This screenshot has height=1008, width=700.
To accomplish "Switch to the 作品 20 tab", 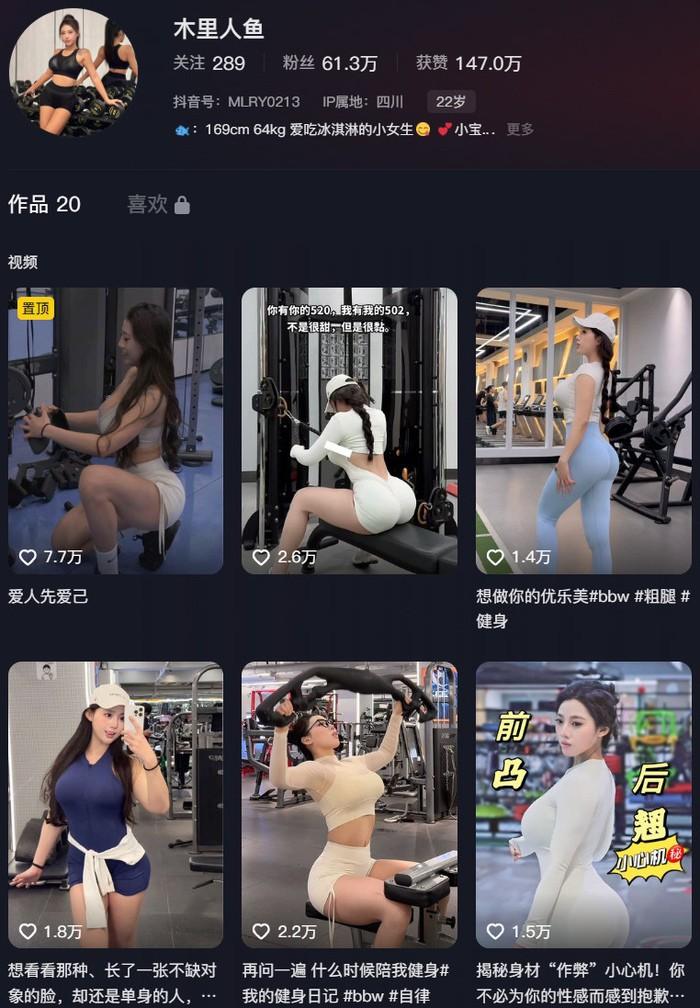I will coord(45,204).
